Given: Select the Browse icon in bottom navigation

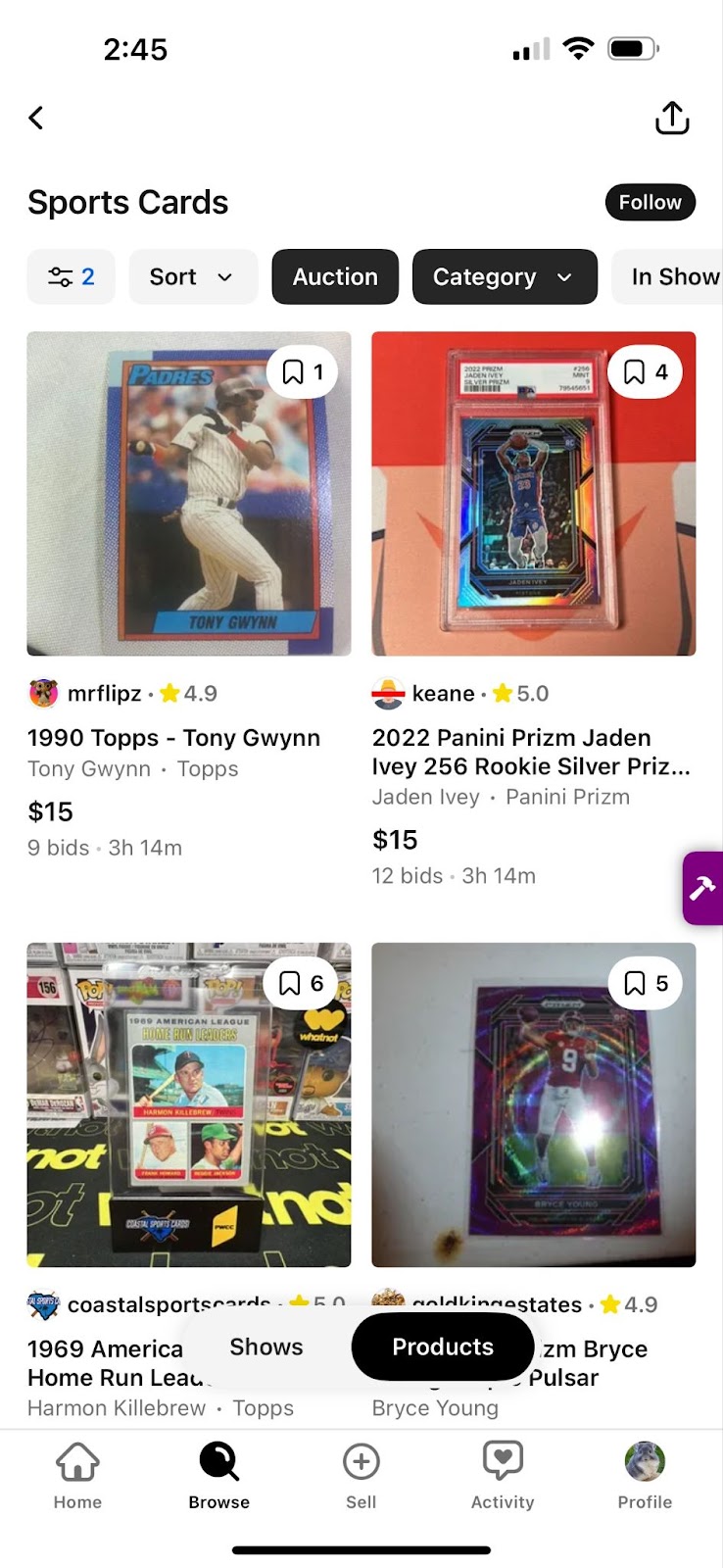Looking at the screenshot, I should (x=217, y=1475).
